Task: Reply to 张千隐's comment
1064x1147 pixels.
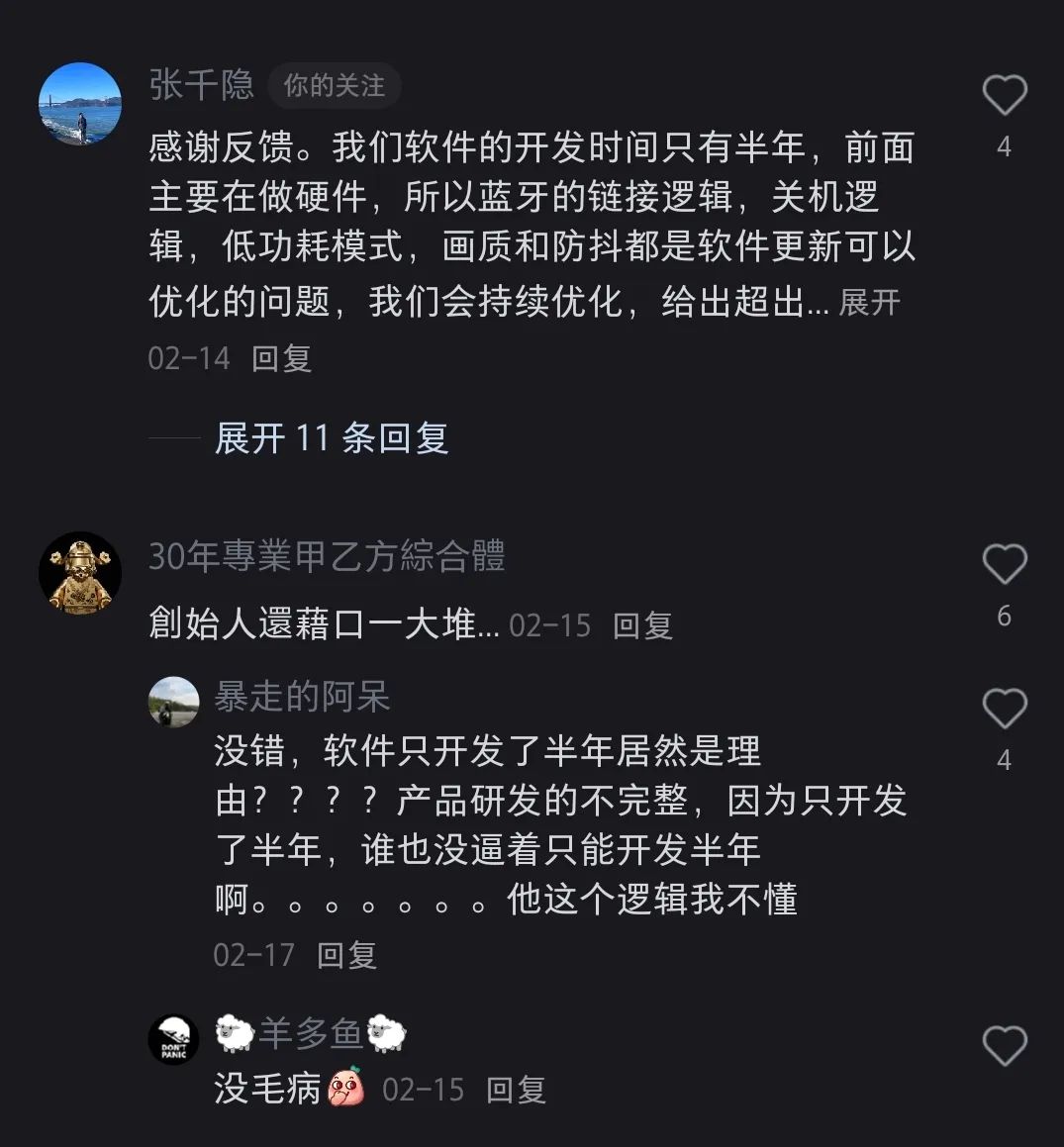Action: (x=281, y=358)
